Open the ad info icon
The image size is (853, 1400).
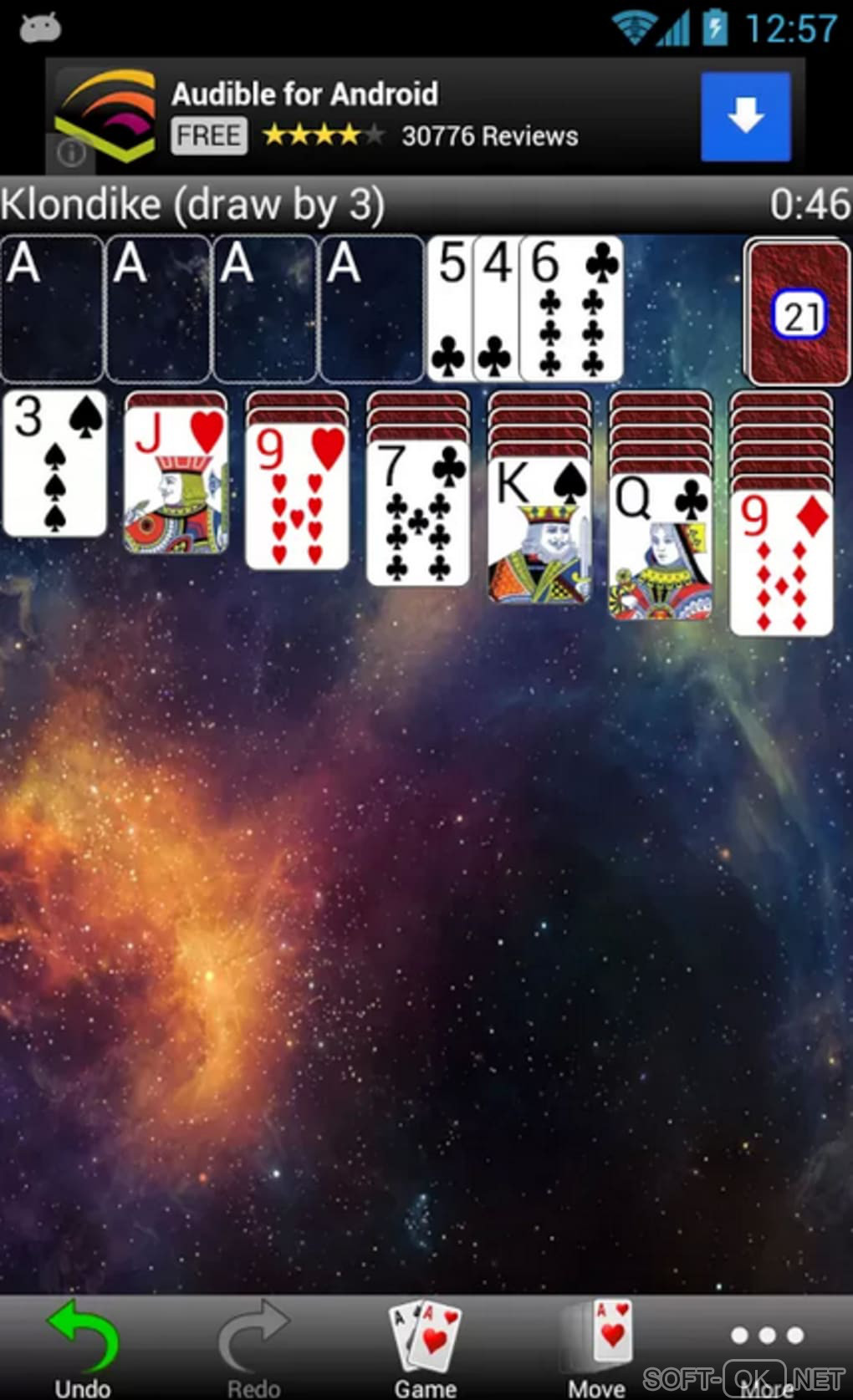click(72, 152)
